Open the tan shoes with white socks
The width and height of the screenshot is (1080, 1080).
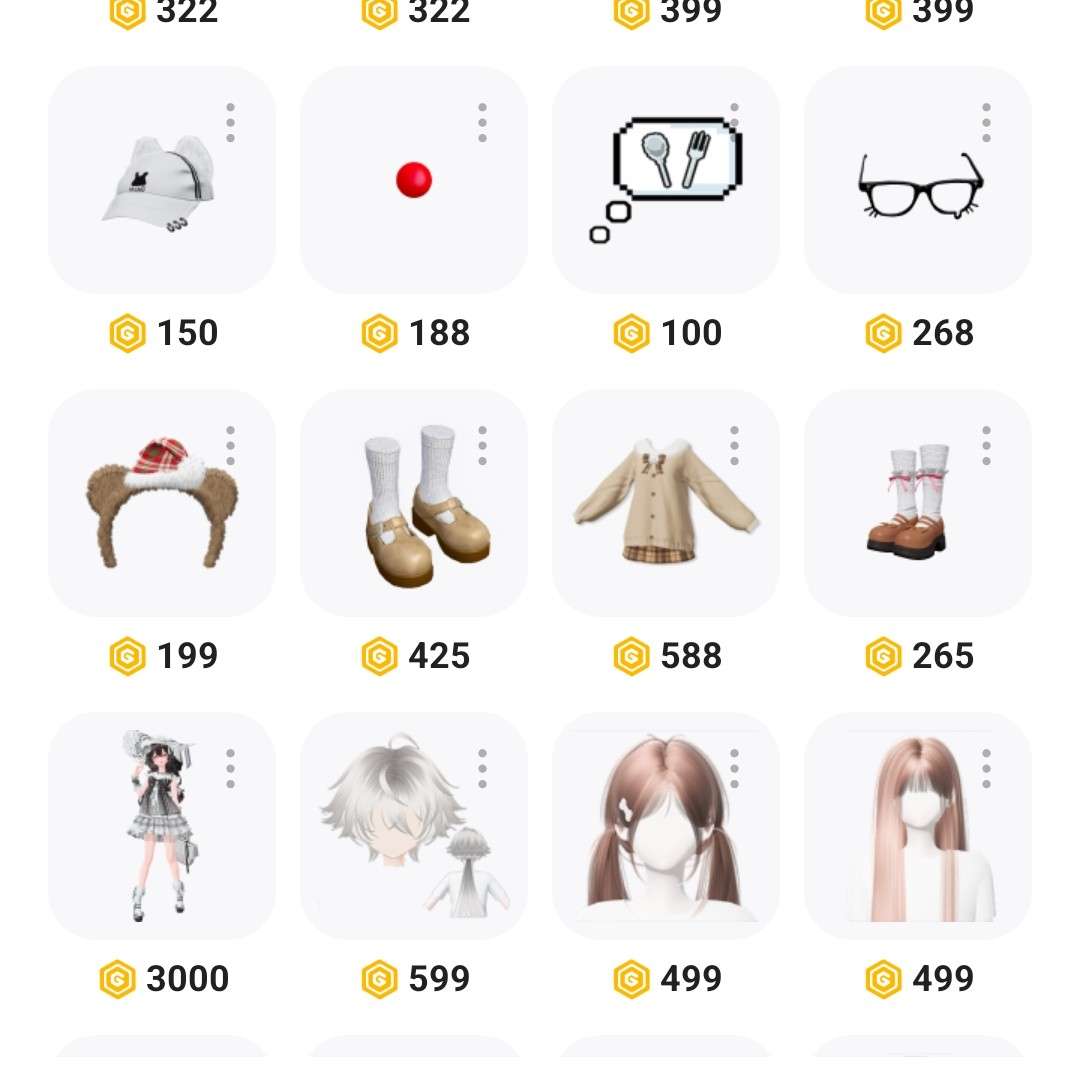click(x=413, y=505)
